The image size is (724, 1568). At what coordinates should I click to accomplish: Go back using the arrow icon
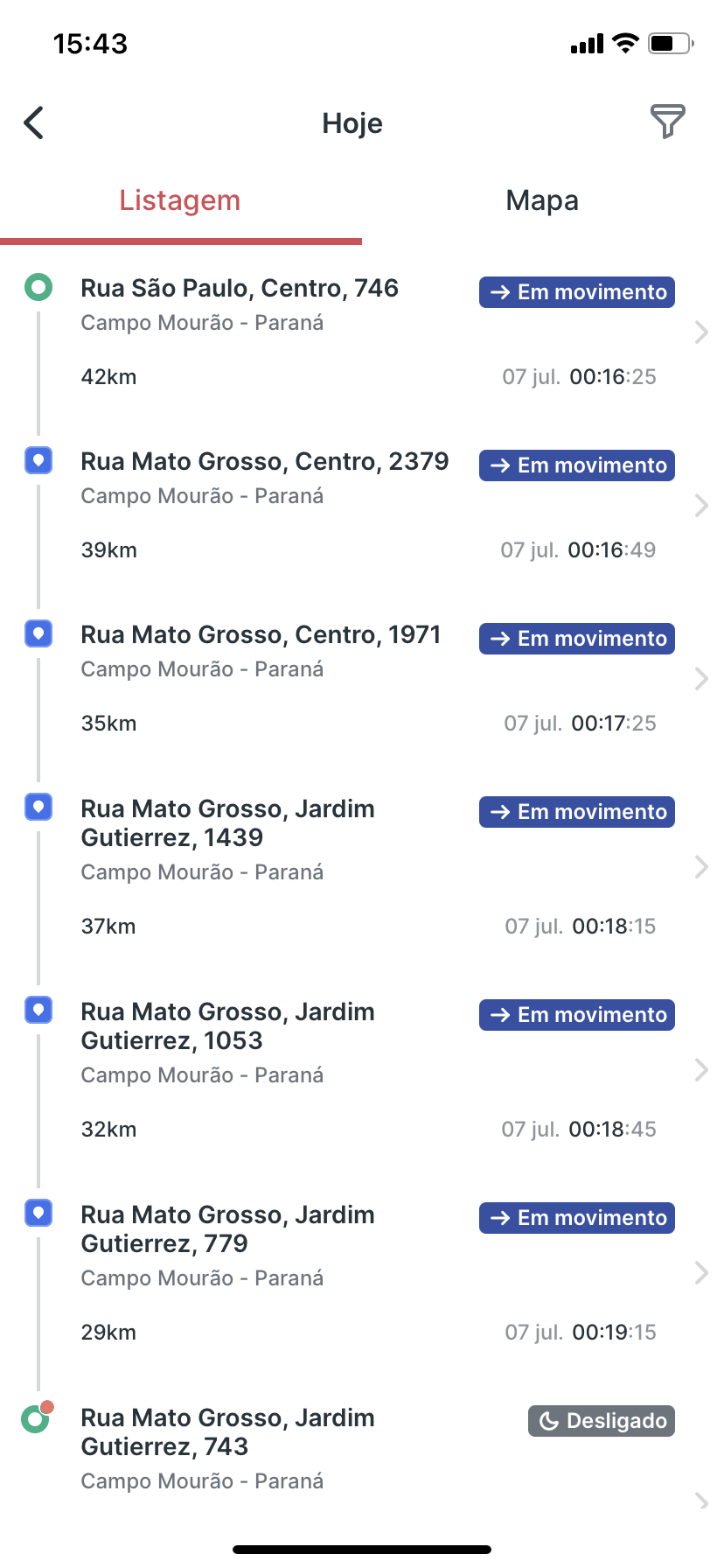34,123
